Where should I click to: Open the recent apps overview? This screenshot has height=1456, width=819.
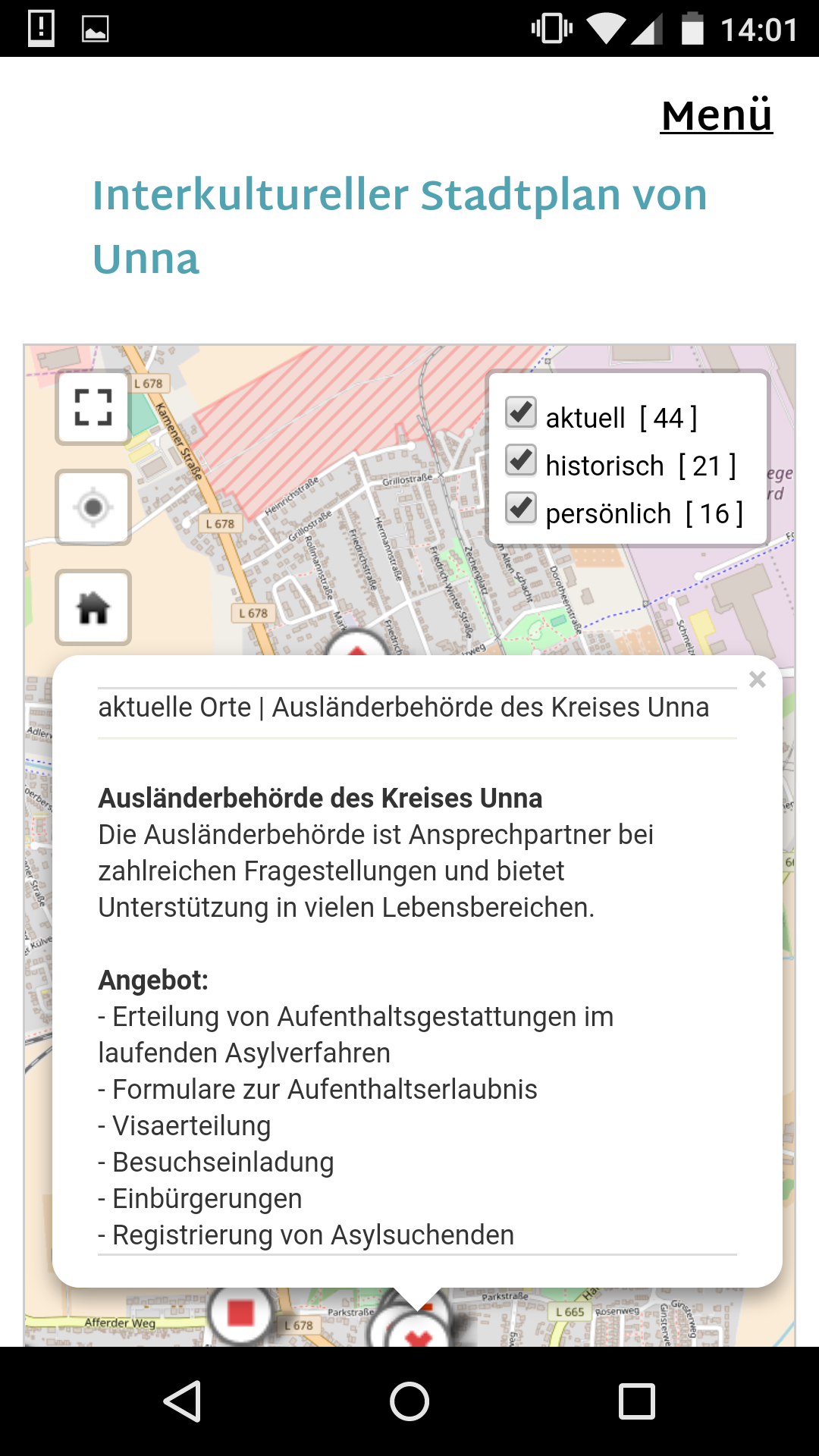(637, 1401)
